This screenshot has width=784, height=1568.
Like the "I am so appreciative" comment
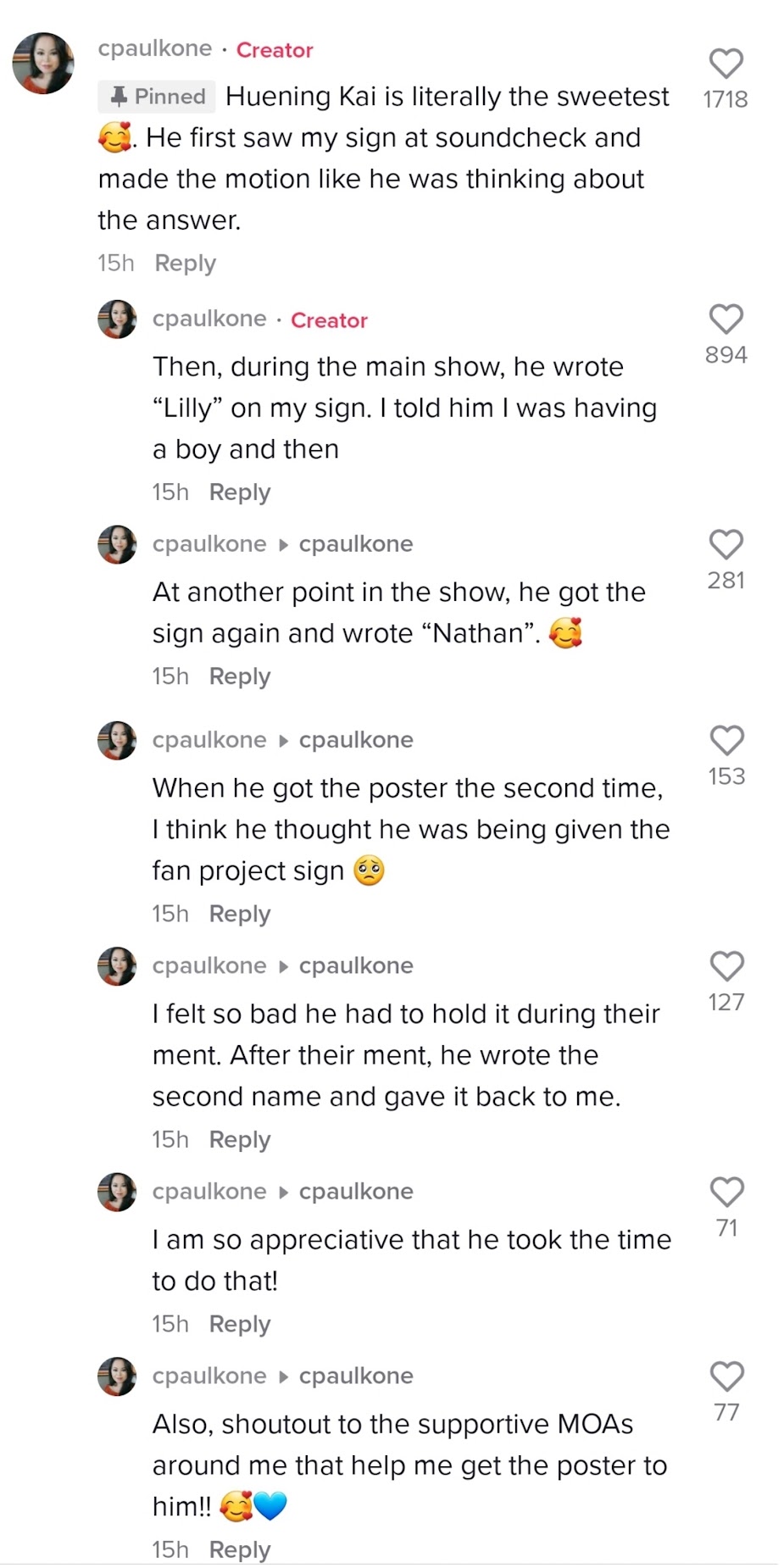pyautogui.click(x=726, y=1193)
